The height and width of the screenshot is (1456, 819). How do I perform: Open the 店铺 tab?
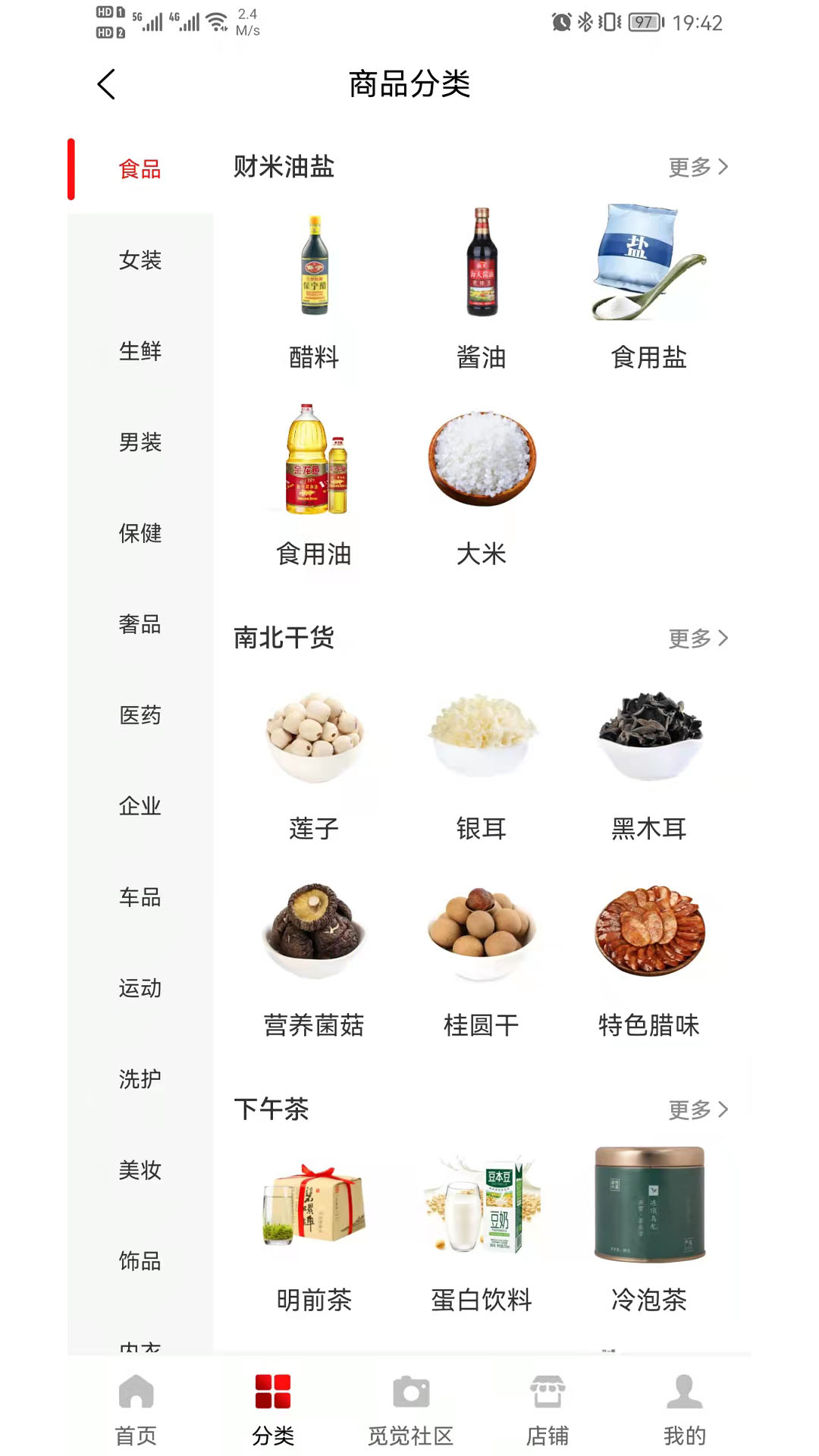[x=548, y=1410]
